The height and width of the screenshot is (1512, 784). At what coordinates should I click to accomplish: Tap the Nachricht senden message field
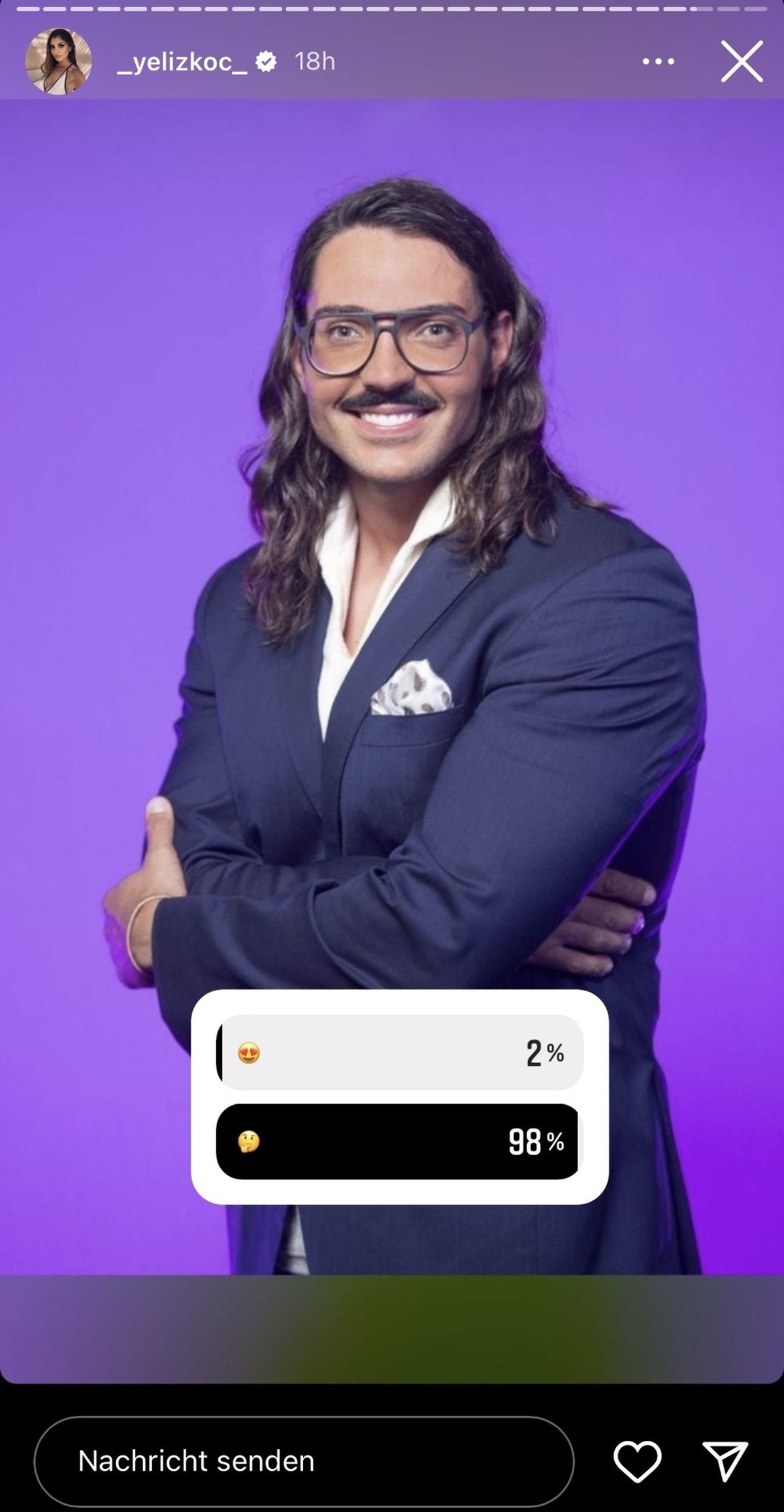coord(304,1461)
